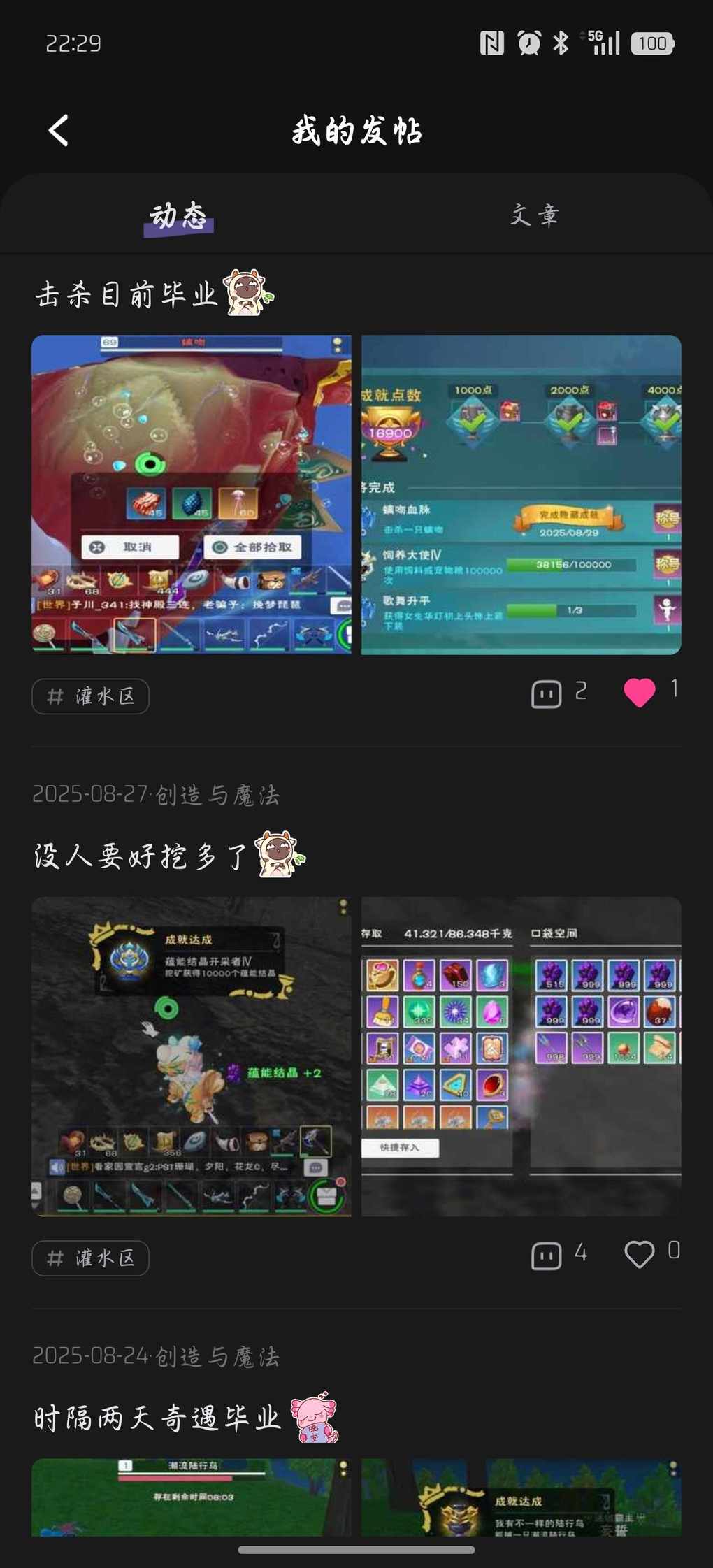Open the post titled 击杀目前毕业
The width and height of the screenshot is (713, 1568).
click(x=127, y=294)
